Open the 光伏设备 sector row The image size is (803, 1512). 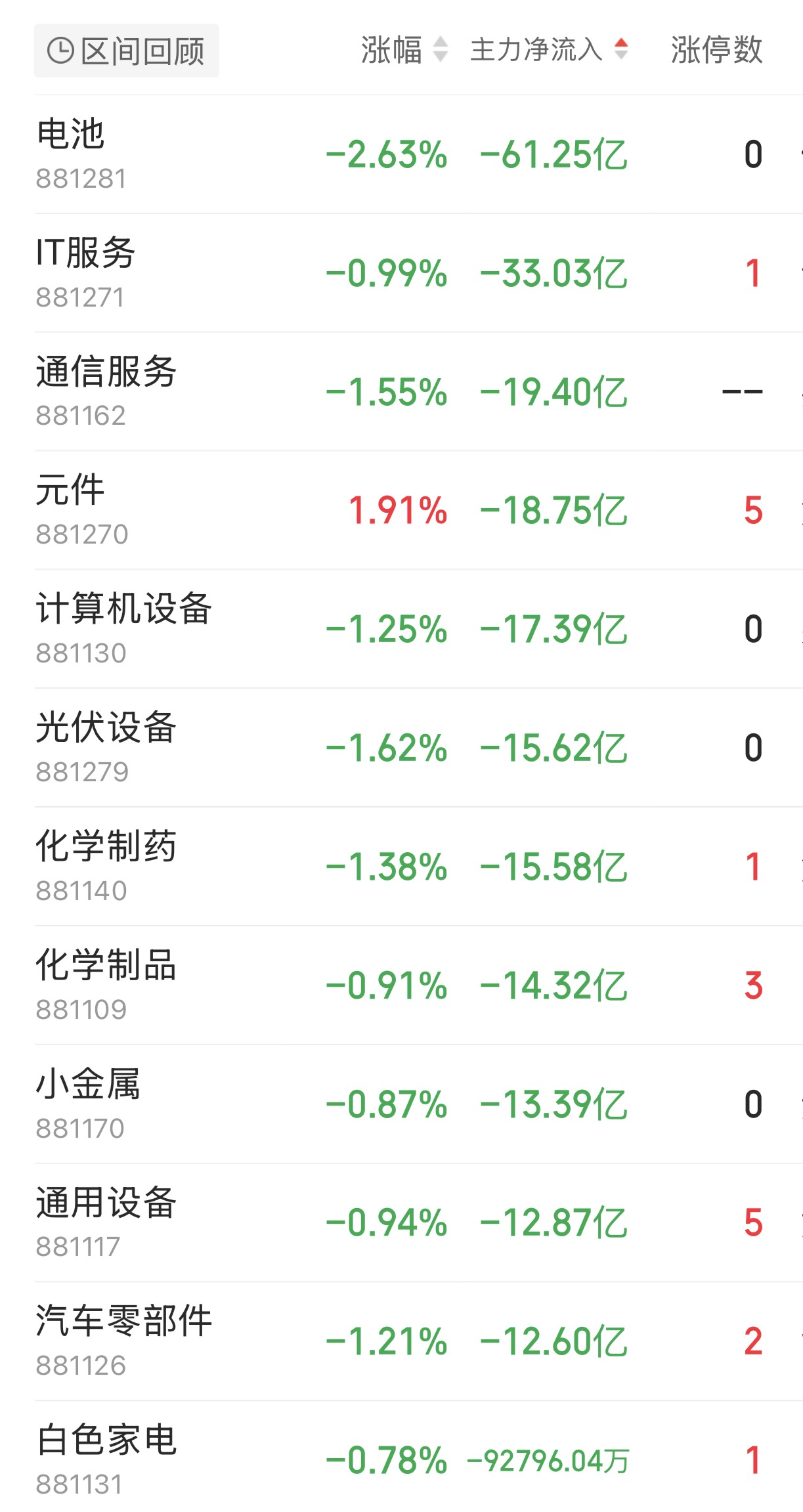click(x=419, y=748)
